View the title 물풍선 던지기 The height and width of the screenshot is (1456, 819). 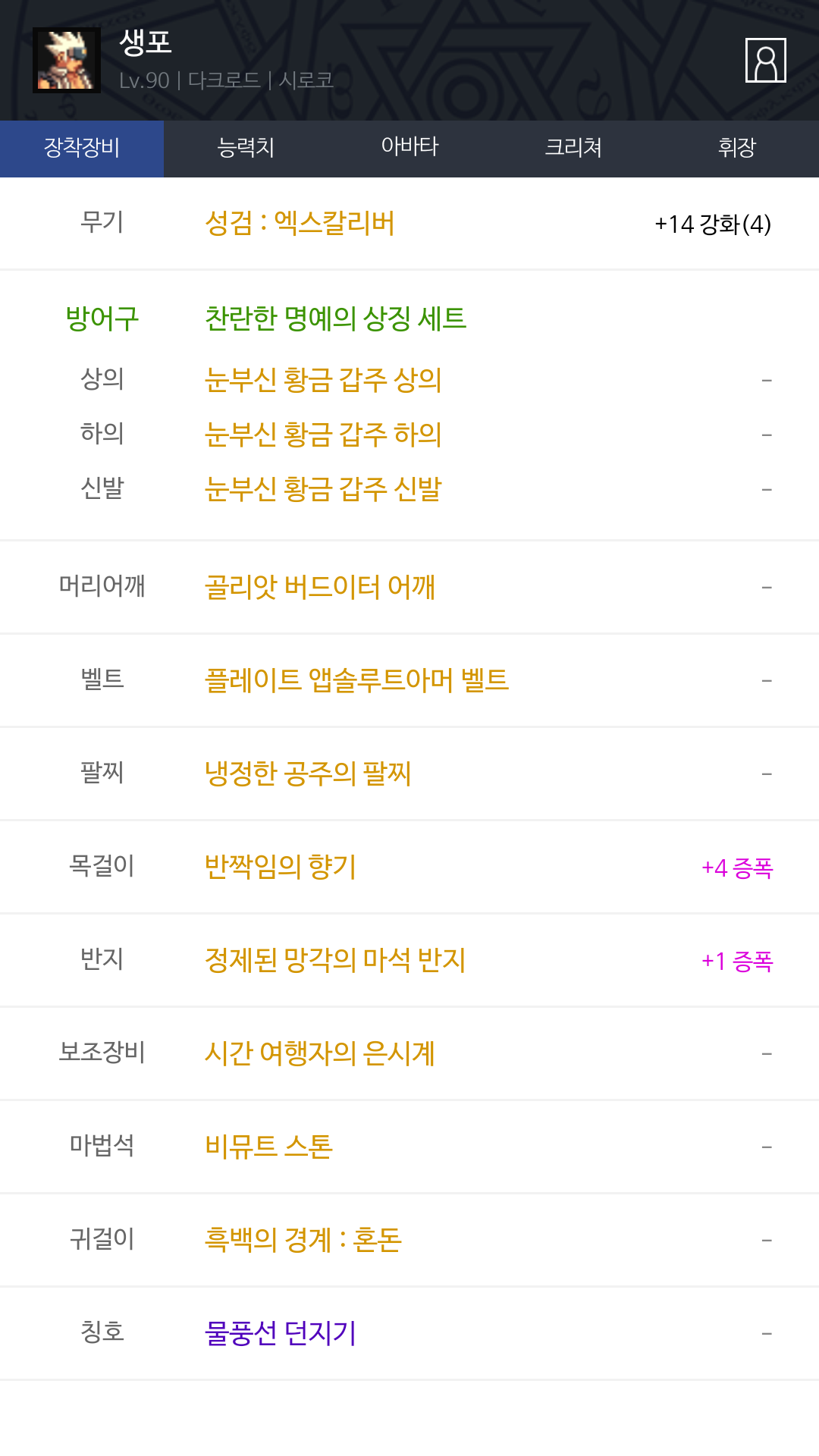pyautogui.click(x=281, y=1333)
